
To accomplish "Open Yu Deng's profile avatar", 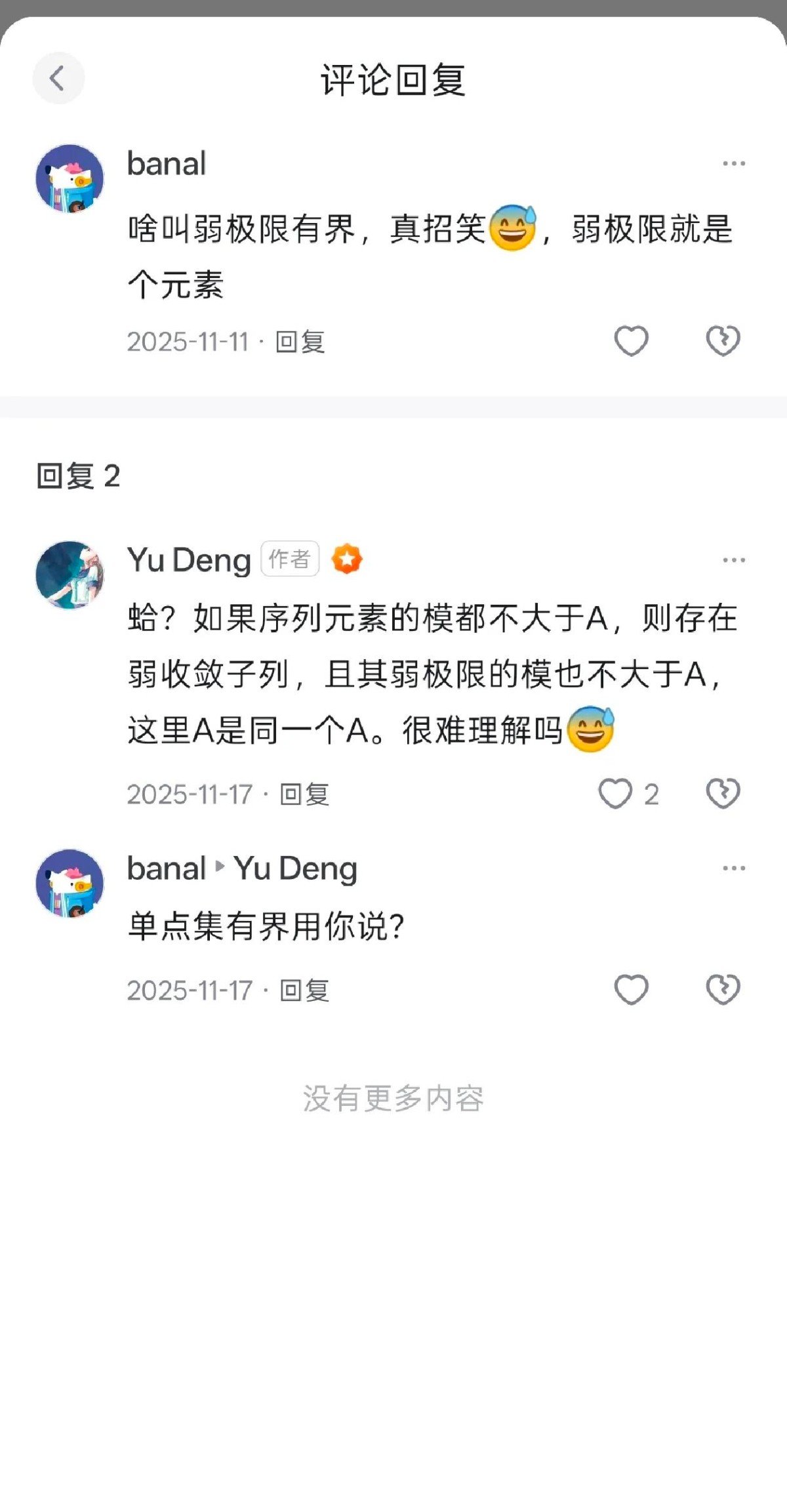I will coord(70,575).
